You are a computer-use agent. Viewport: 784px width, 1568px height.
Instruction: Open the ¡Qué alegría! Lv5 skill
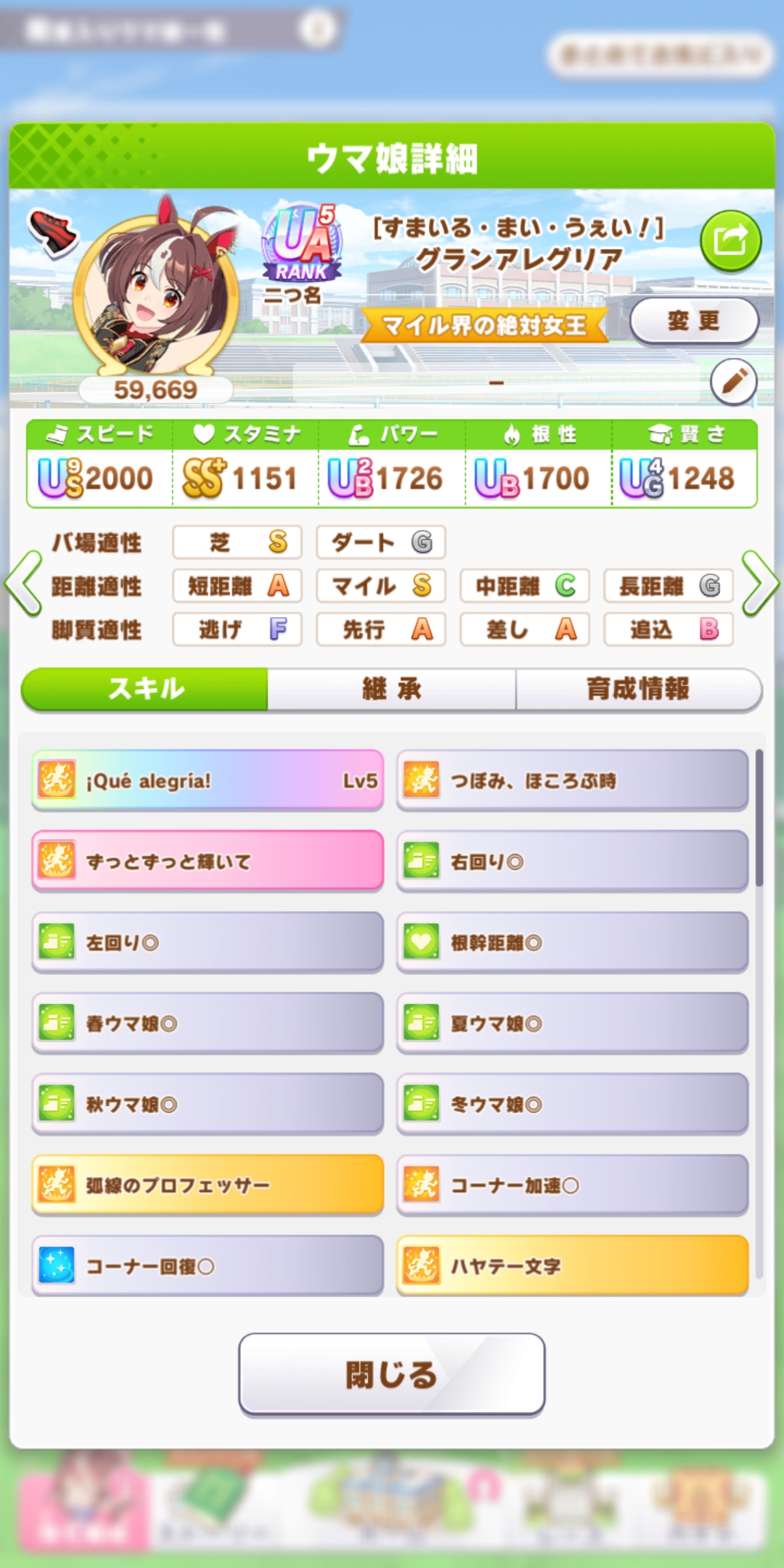pyautogui.click(x=208, y=780)
